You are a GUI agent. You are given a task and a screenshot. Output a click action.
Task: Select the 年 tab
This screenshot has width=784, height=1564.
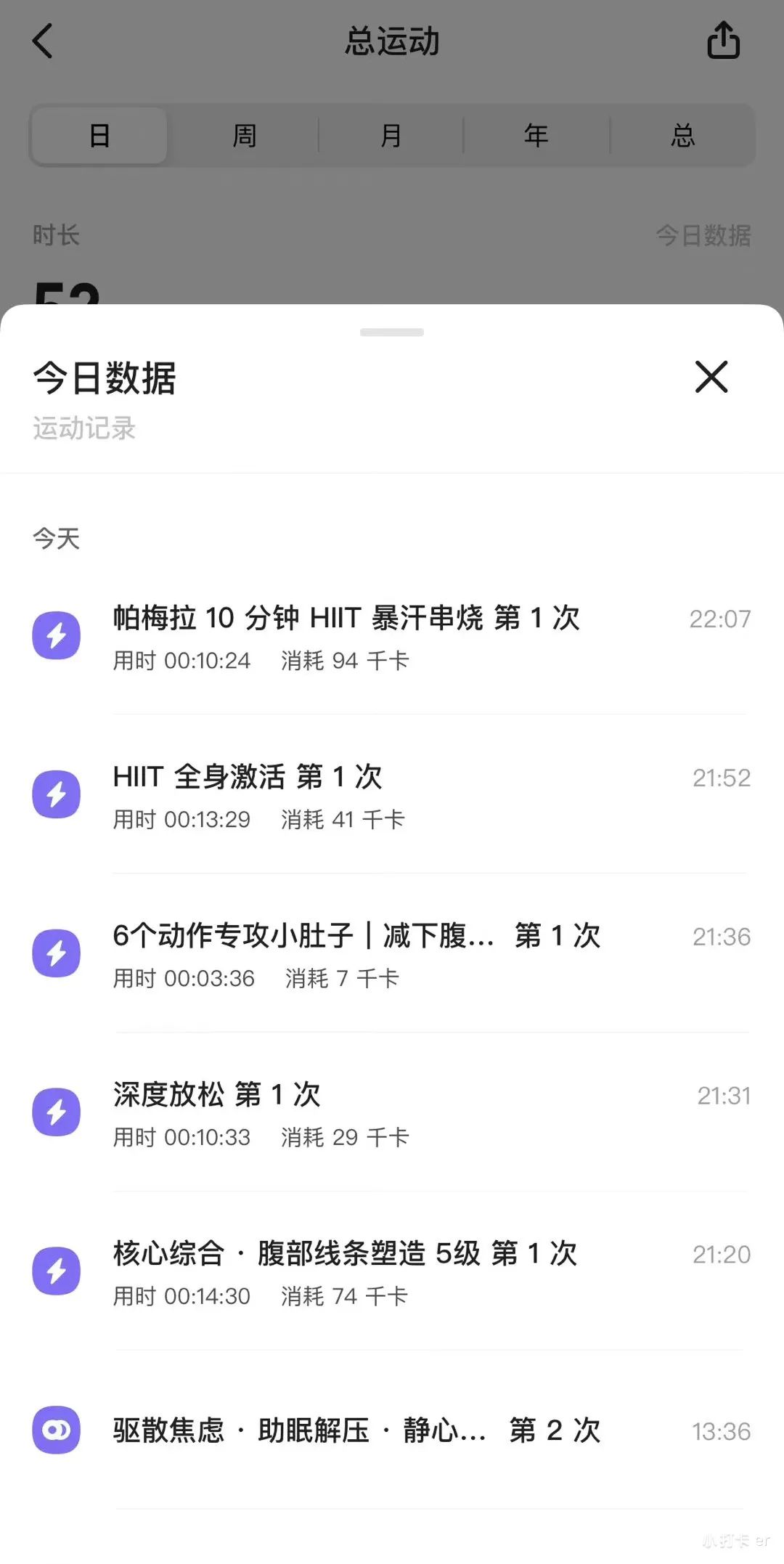(x=536, y=136)
